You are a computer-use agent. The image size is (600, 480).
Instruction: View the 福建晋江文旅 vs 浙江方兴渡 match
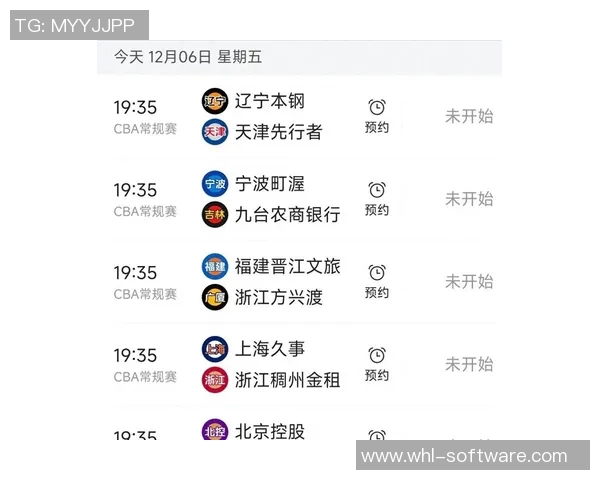pos(270,282)
